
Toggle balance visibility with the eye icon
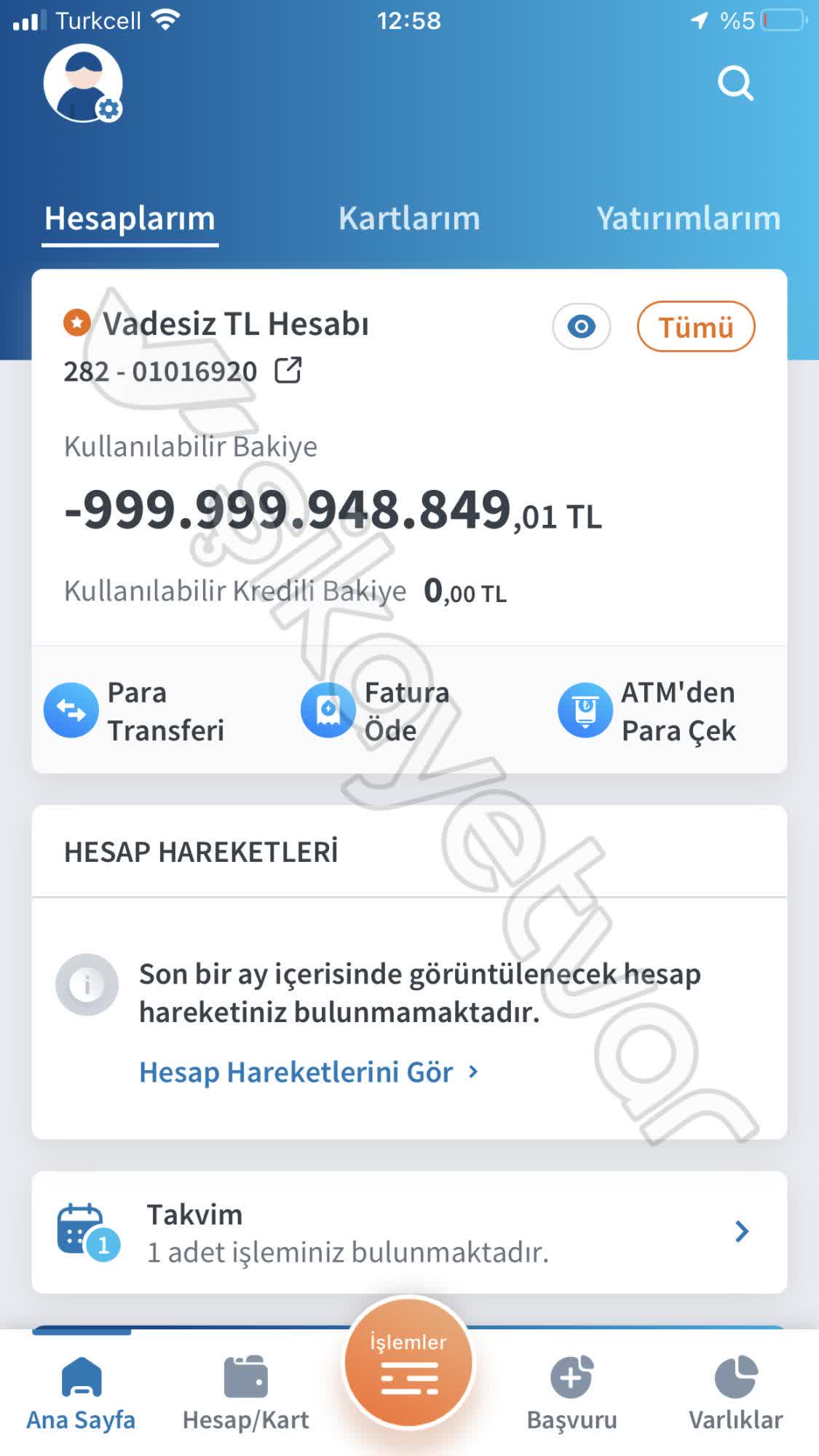point(580,327)
